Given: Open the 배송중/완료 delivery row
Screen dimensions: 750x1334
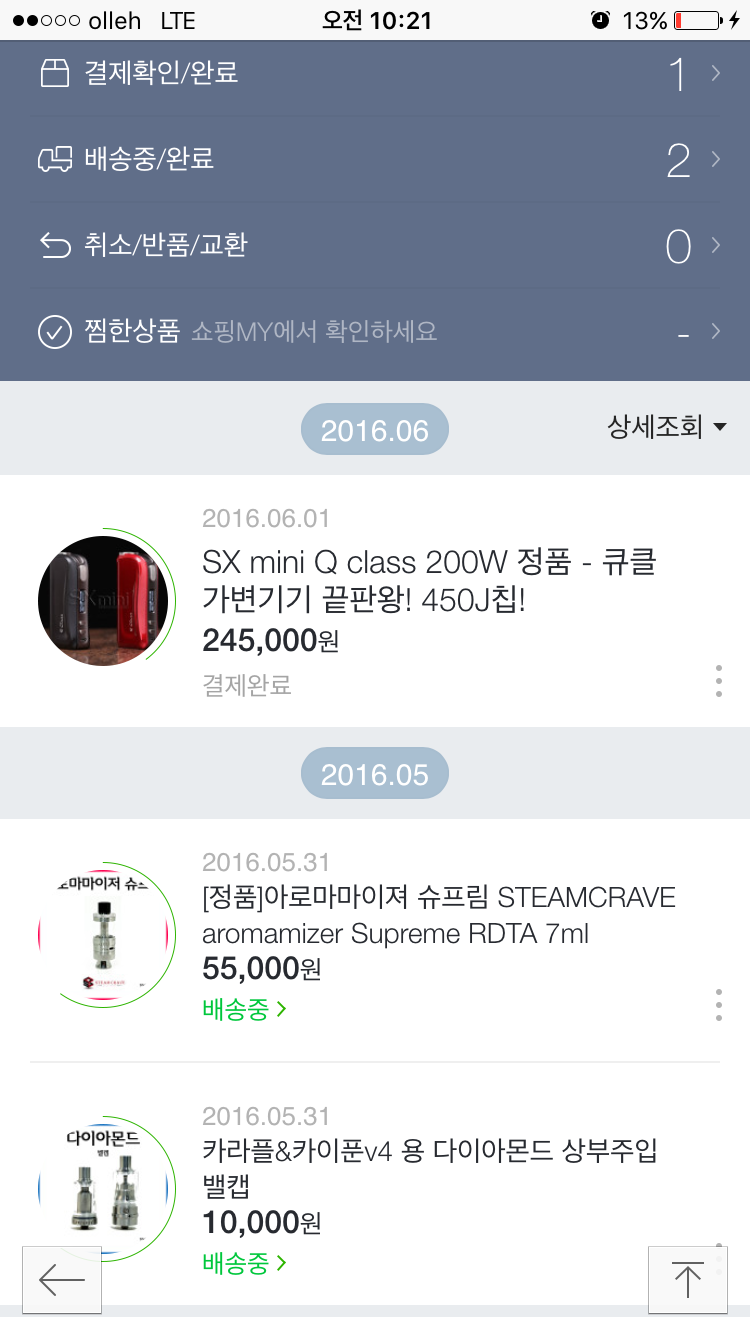Looking at the screenshot, I should click(375, 160).
